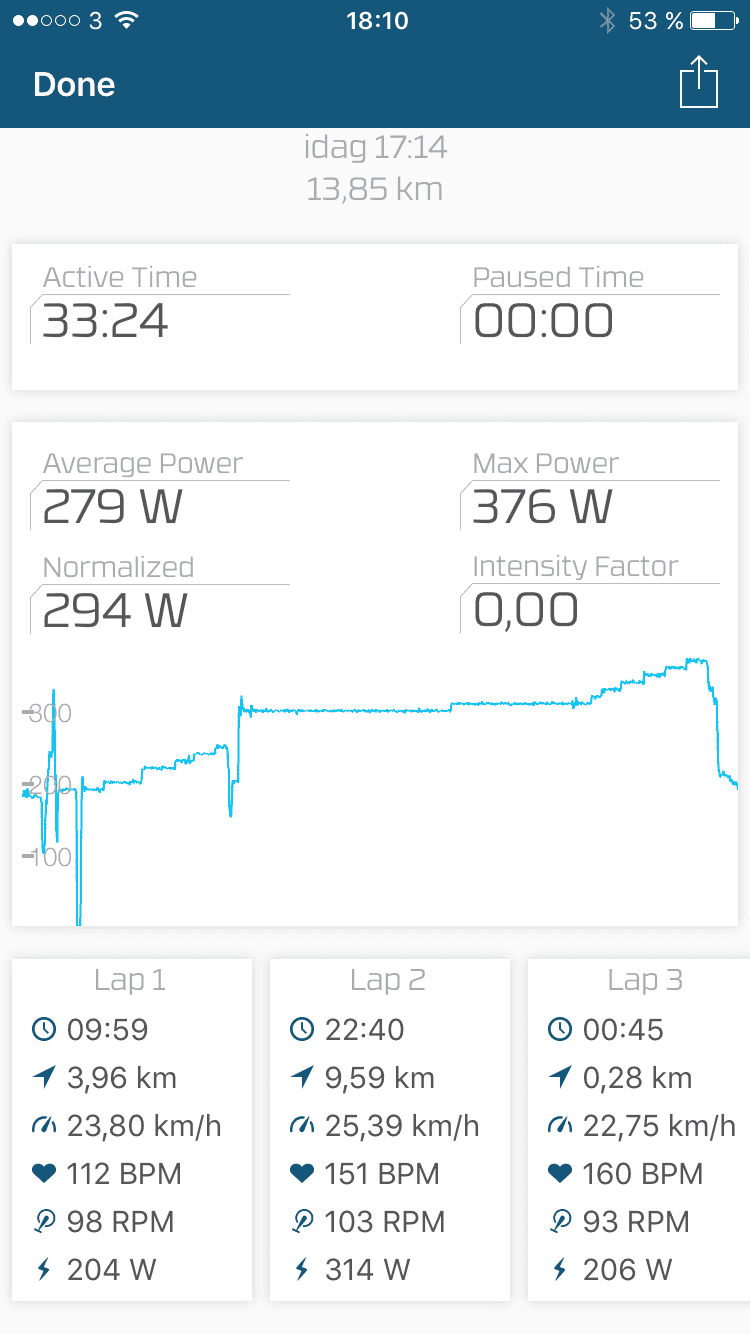
Task: Select the Lap 2 card
Action: point(389,1130)
